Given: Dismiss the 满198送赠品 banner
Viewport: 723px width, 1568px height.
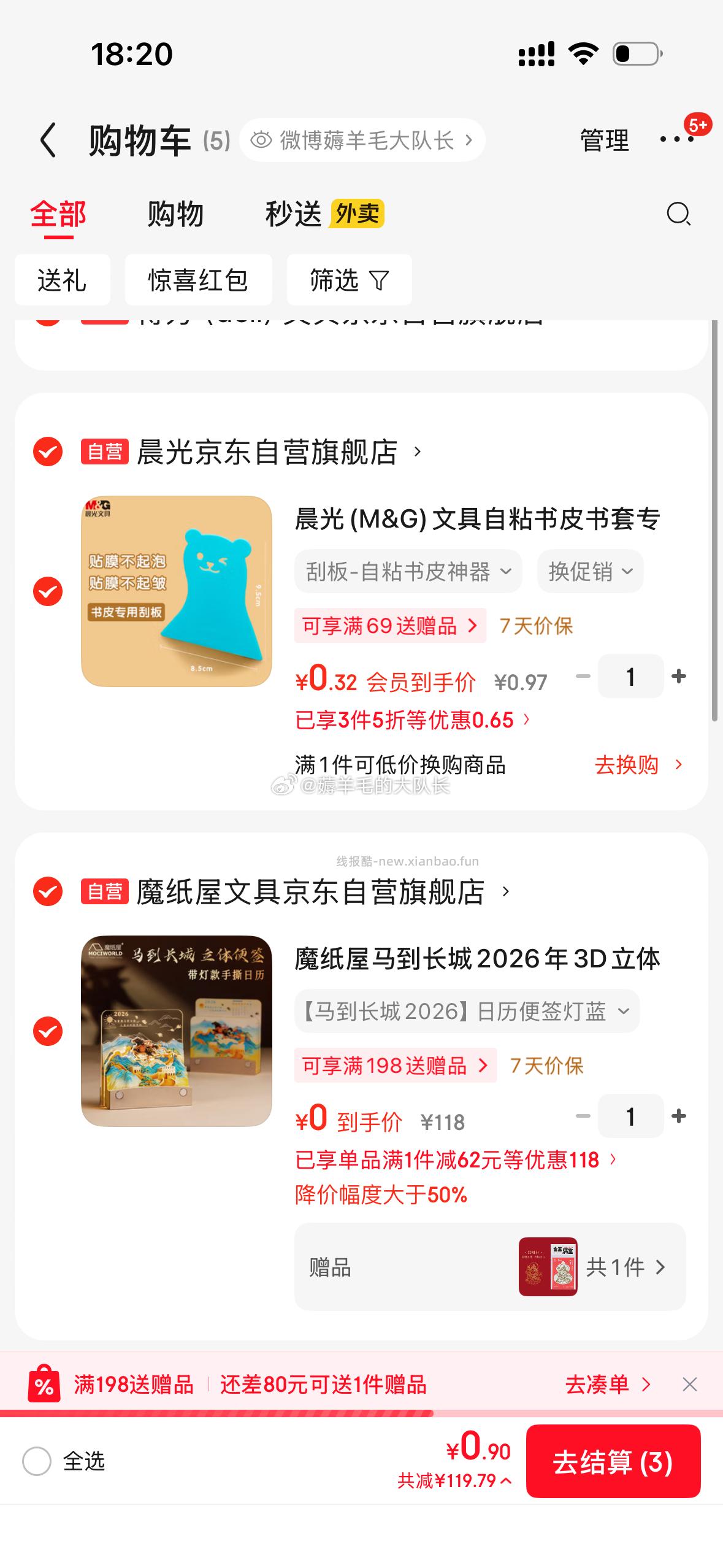Looking at the screenshot, I should point(690,1385).
